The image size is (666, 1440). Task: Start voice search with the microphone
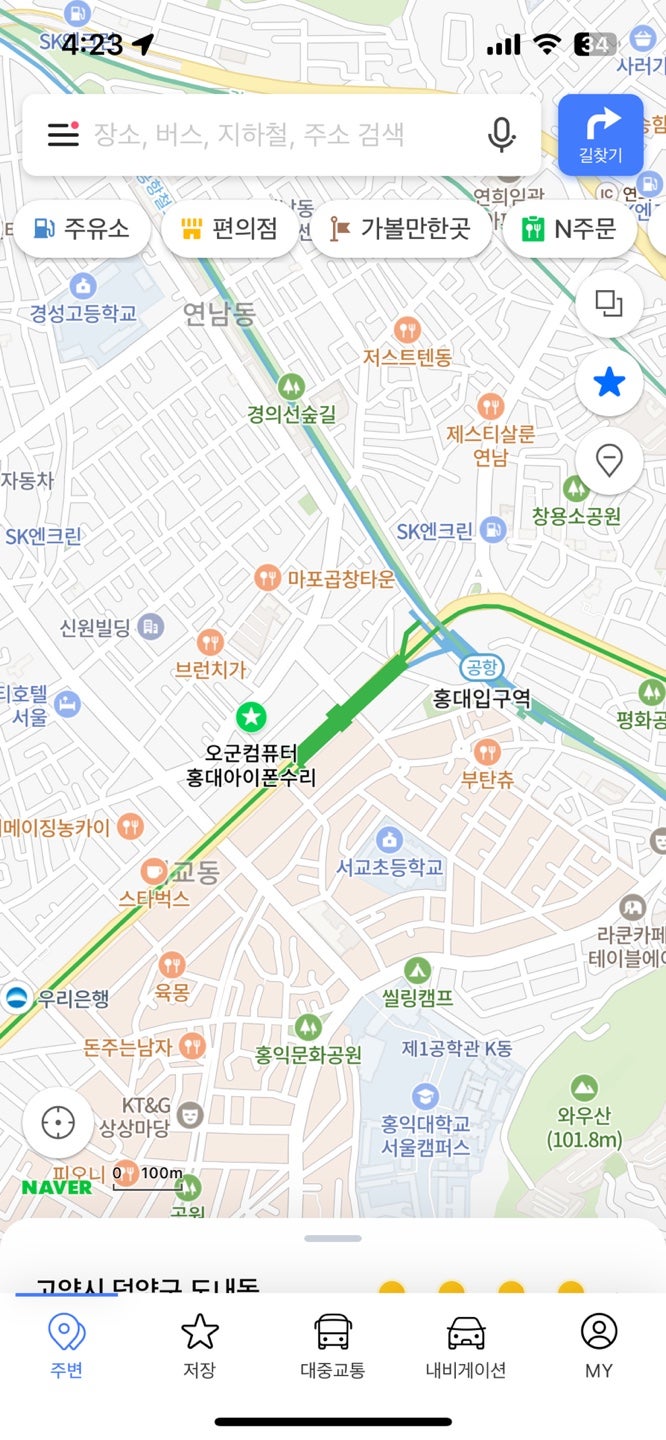pos(501,134)
